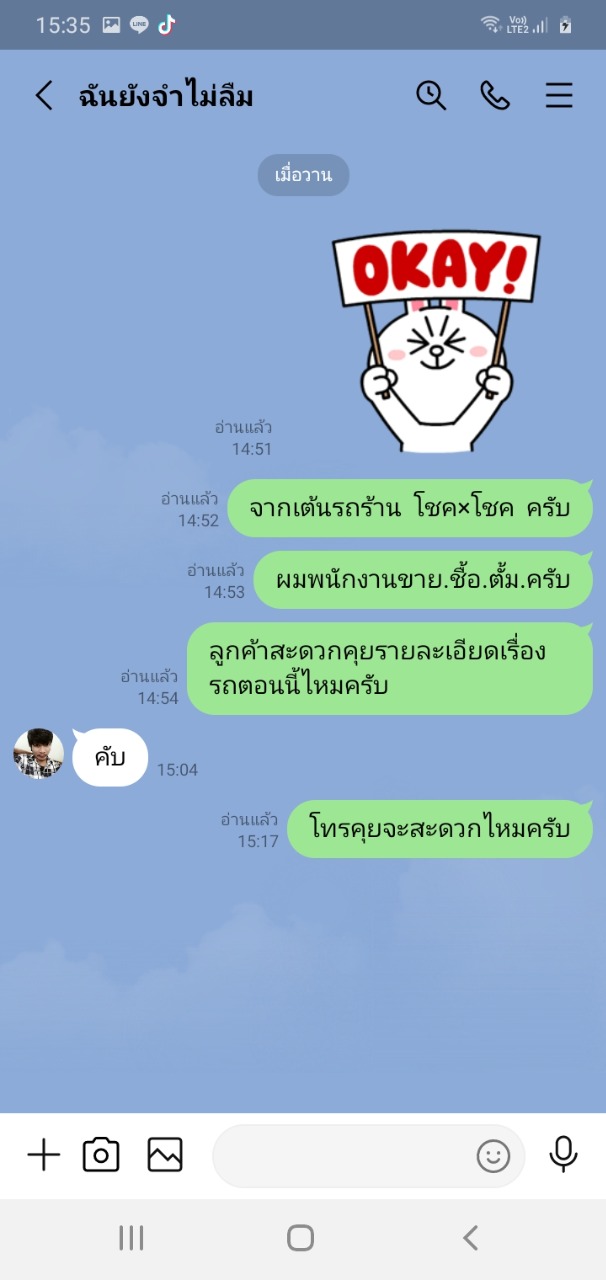Open the chat menu

click(x=559, y=96)
